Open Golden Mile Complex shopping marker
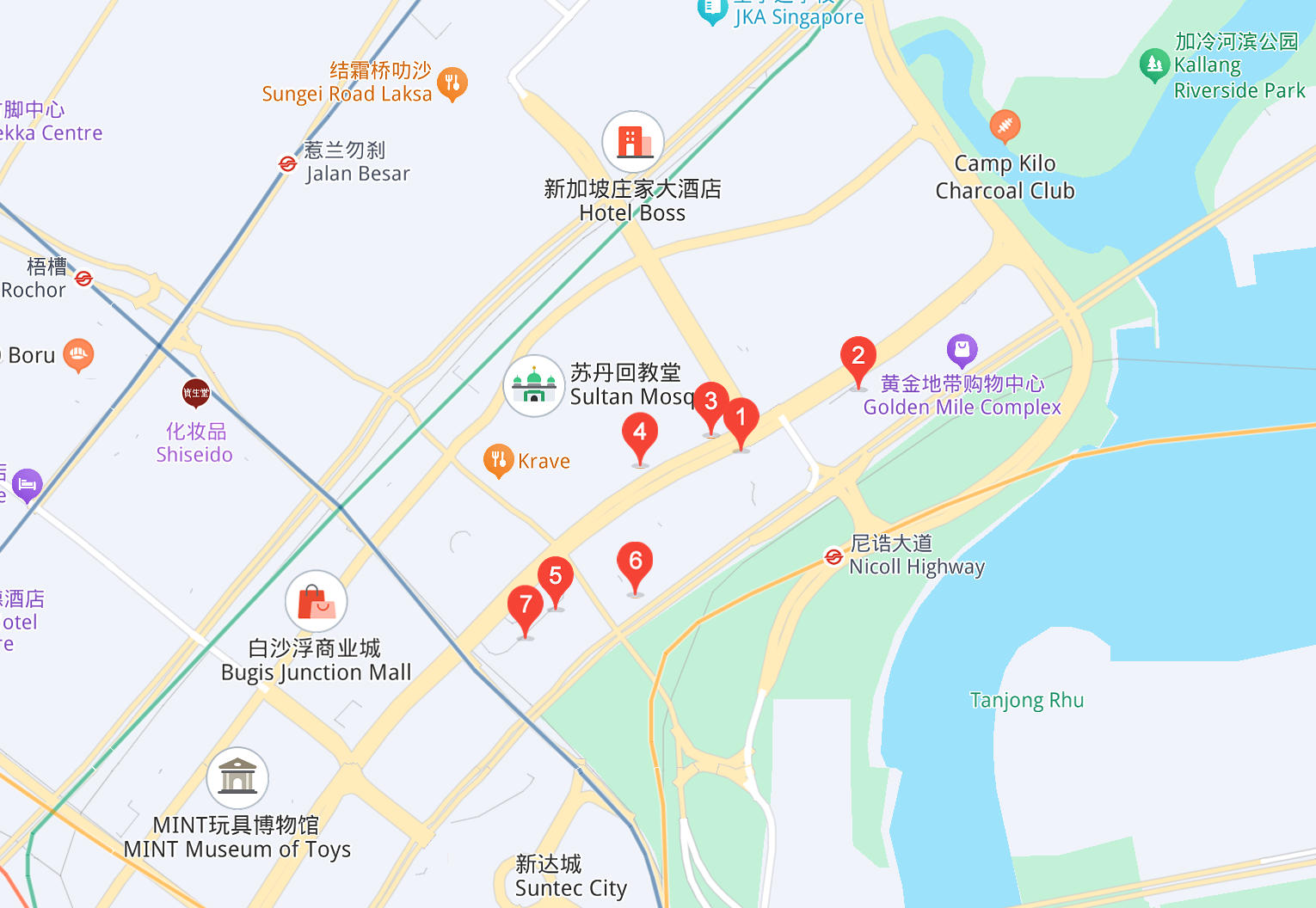The width and height of the screenshot is (1316, 908). tap(962, 350)
